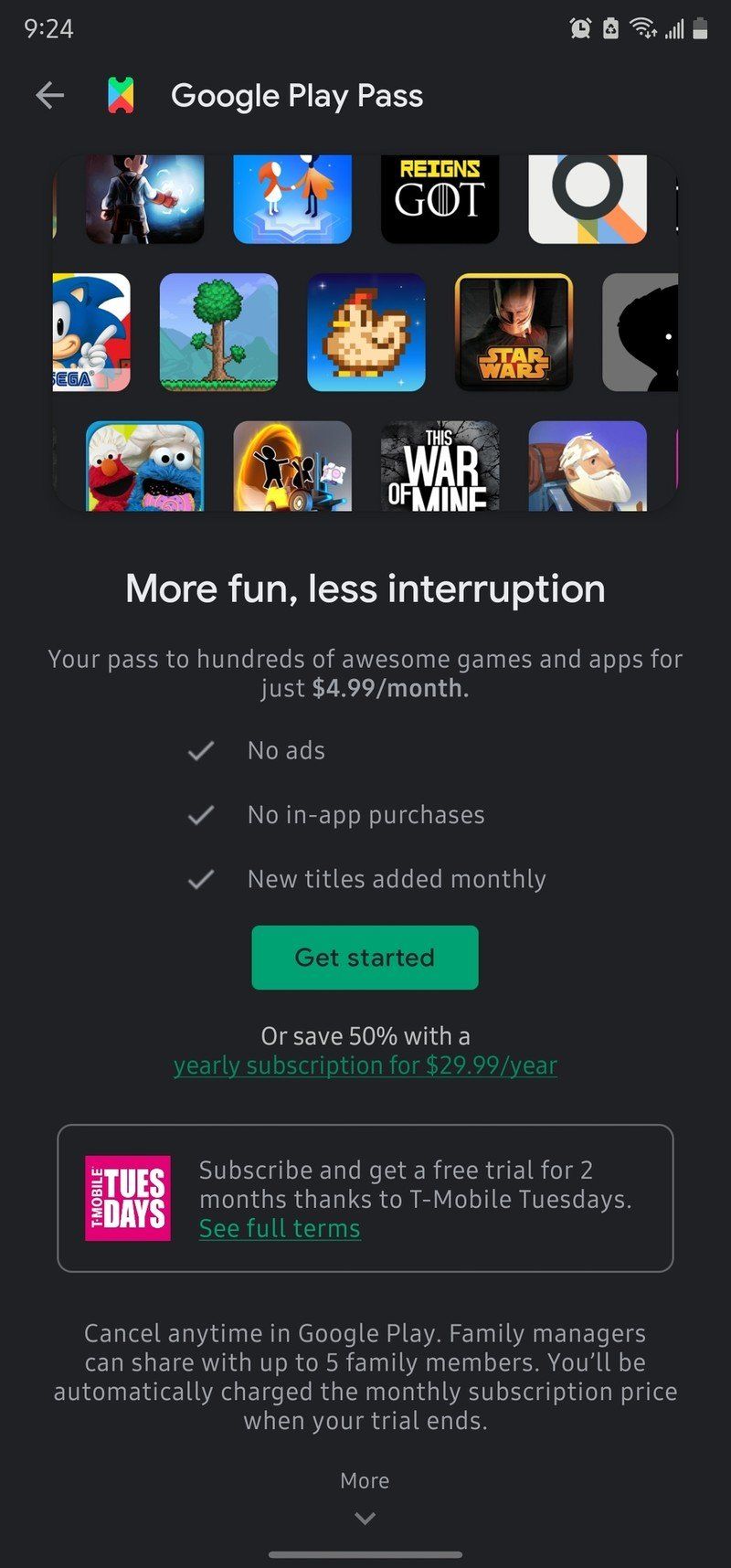Tap the T-Mobile Tuesdays logo
Image resolution: width=731 pixels, height=1568 pixels.
(x=126, y=1199)
